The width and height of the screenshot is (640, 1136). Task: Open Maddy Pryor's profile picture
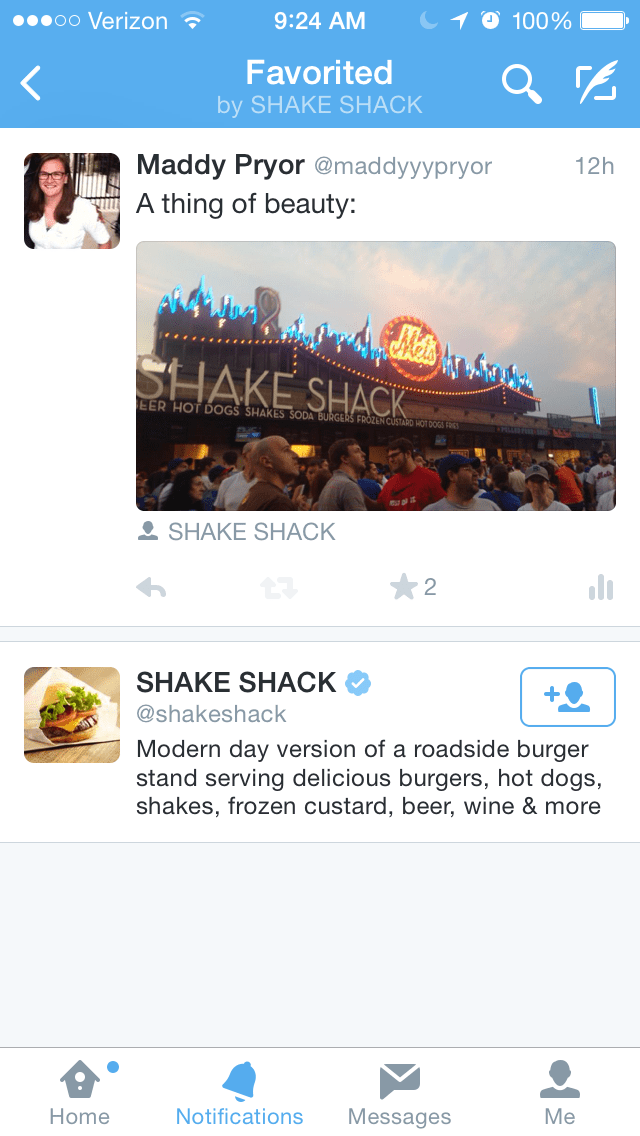tap(72, 201)
